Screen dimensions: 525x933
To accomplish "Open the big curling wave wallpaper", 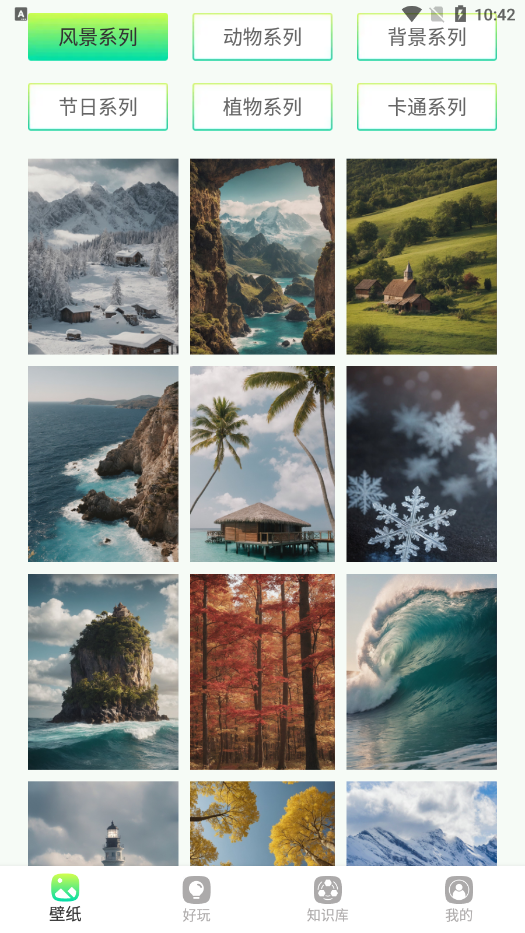I will point(421,672).
